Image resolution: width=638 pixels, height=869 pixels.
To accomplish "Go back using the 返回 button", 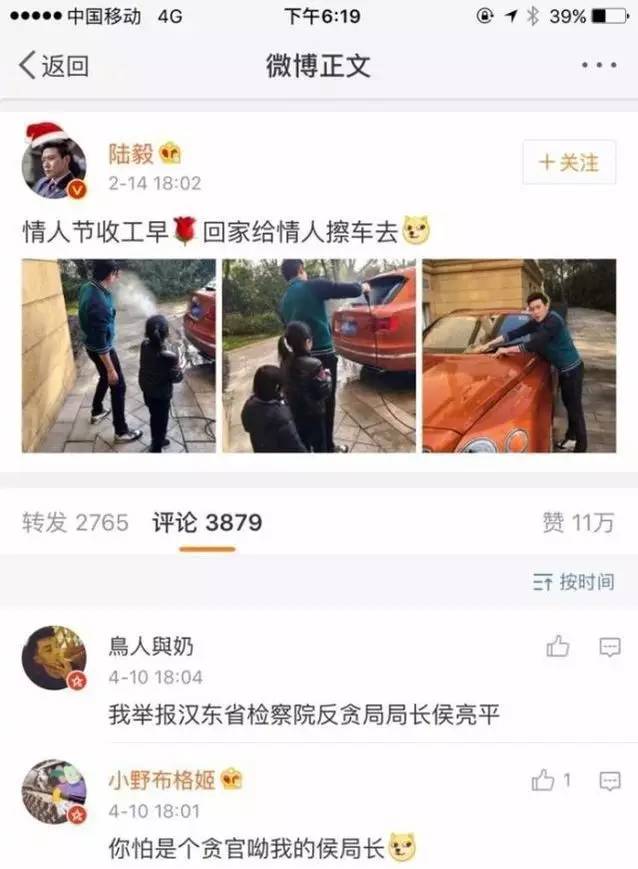I will tap(54, 66).
